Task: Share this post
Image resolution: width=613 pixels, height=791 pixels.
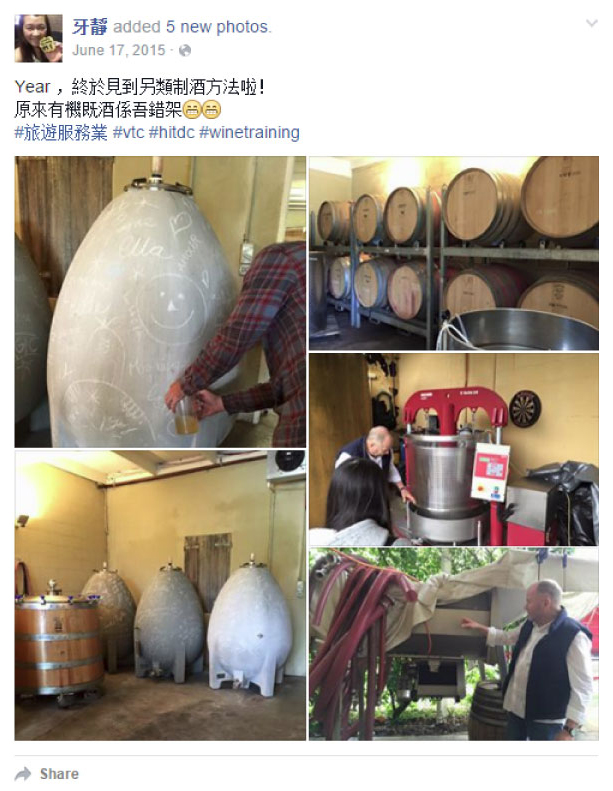Action: (48, 773)
